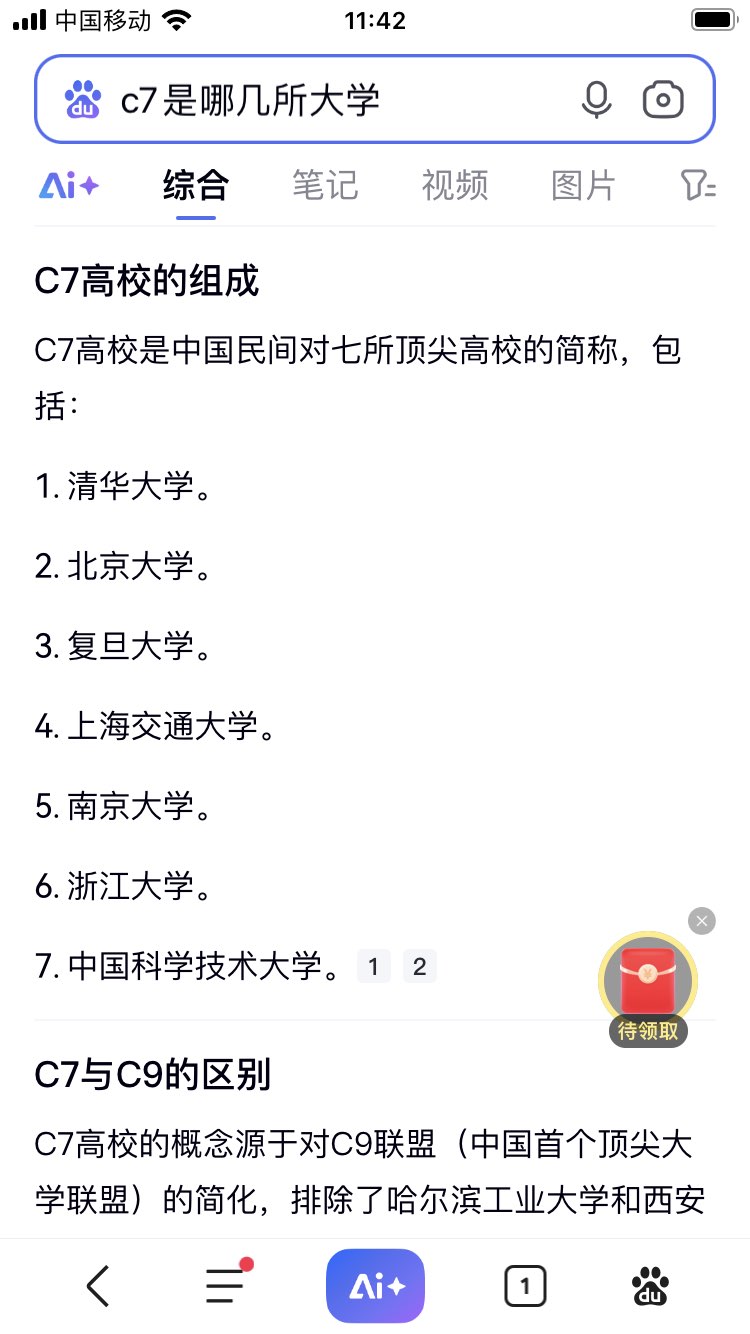Image resolution: width=750 pixels, height=1334 pixels.
Task: Dismiss the floating red envelope
Action: pos(702,921)
